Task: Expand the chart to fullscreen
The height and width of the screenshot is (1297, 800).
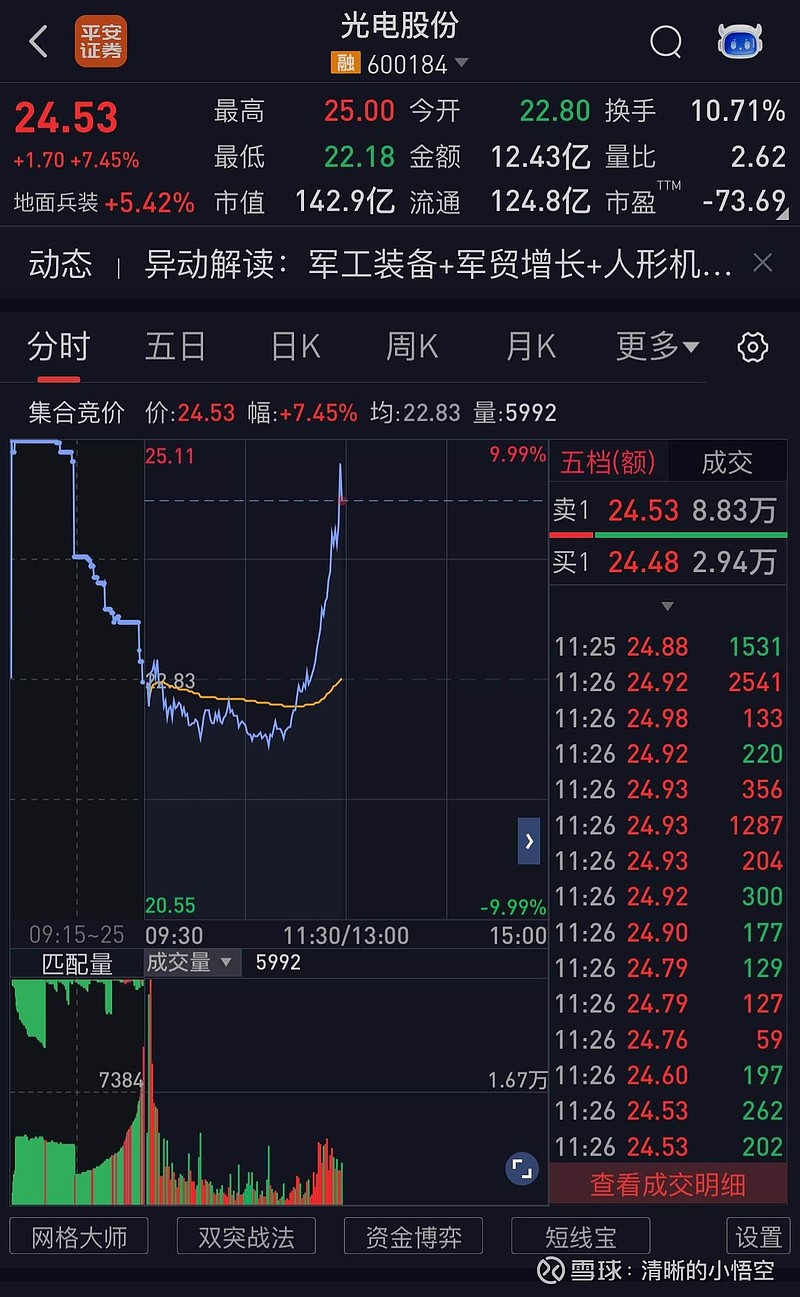Action: click(x=522, y=1169)
